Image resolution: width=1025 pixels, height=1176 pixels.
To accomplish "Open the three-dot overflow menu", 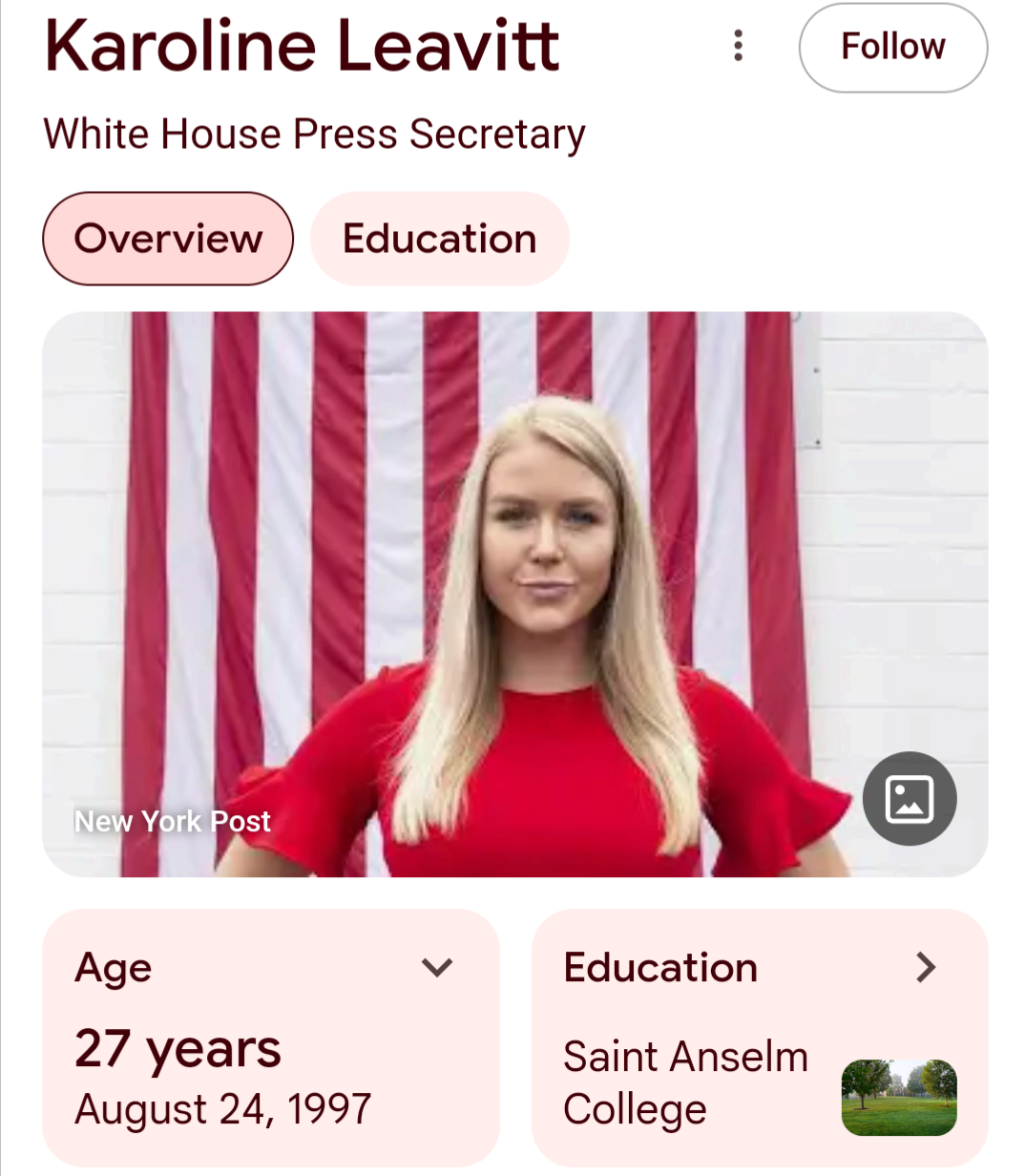I will (x=738, y=46).
